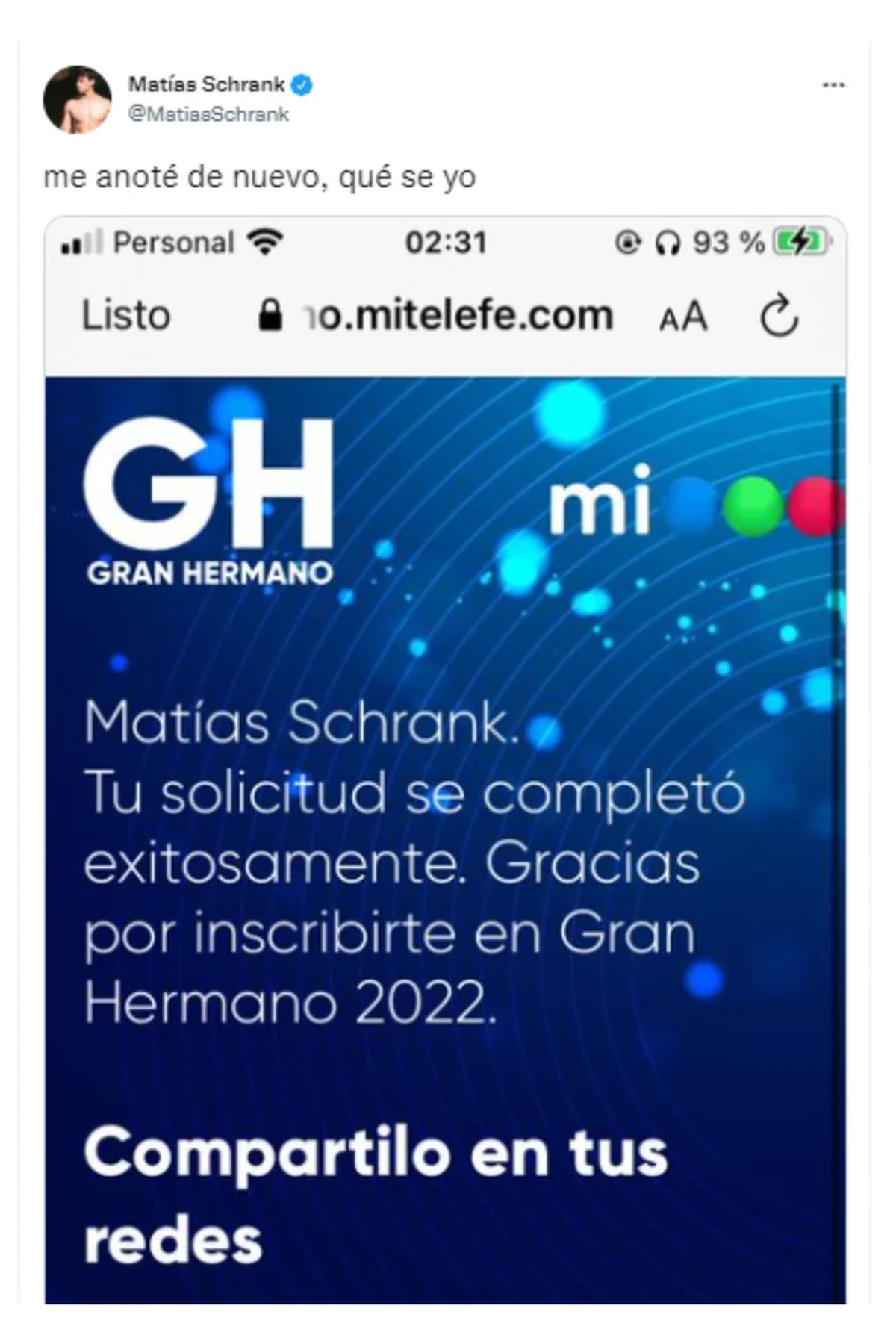Image resolution: width=896 pixels, height=1344 pixels.
Task: Open the tweet's overflow menu
Action: click(833, 85)
